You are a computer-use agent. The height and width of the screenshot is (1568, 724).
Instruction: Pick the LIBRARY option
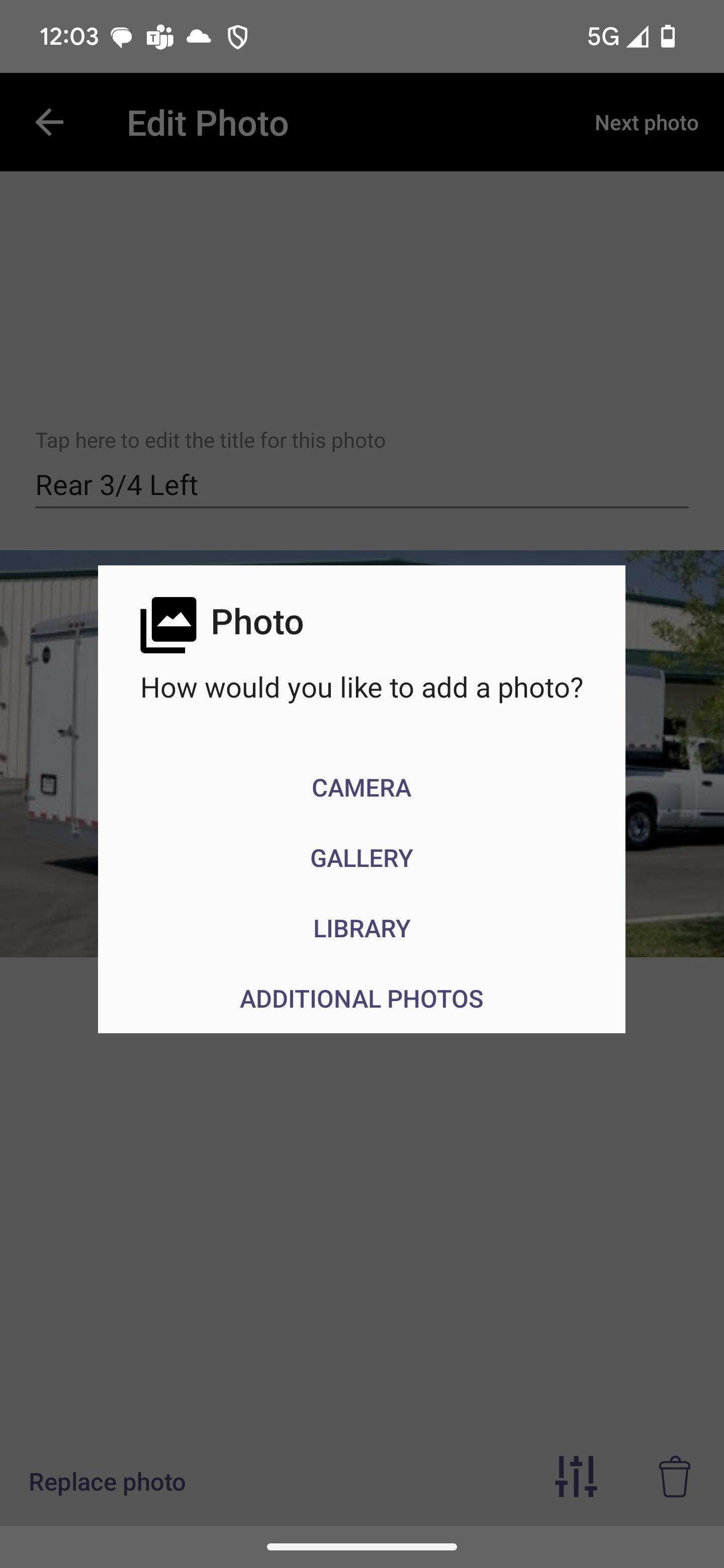coord(361,928)
